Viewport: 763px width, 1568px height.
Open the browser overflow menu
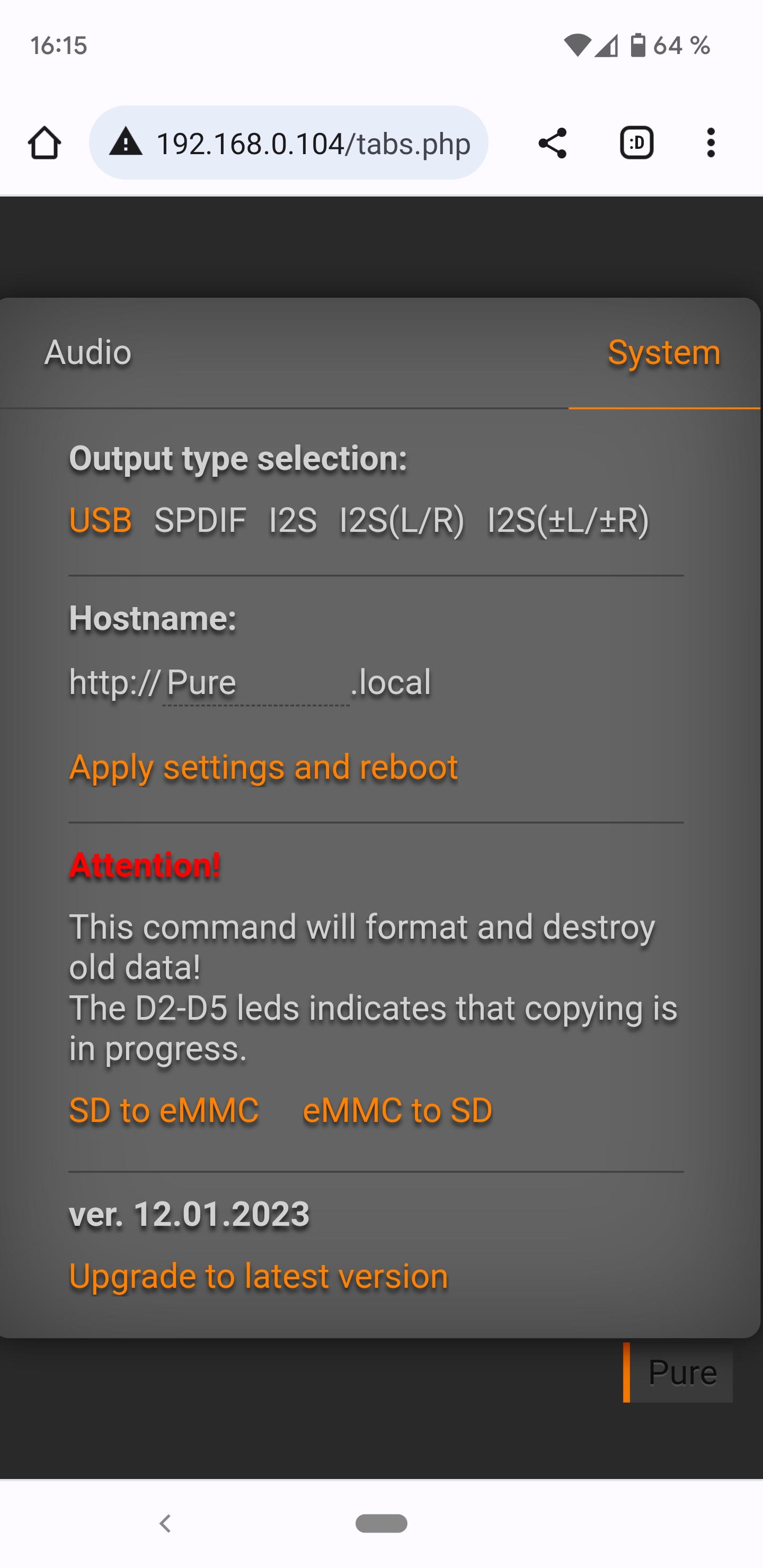point(711,143)
